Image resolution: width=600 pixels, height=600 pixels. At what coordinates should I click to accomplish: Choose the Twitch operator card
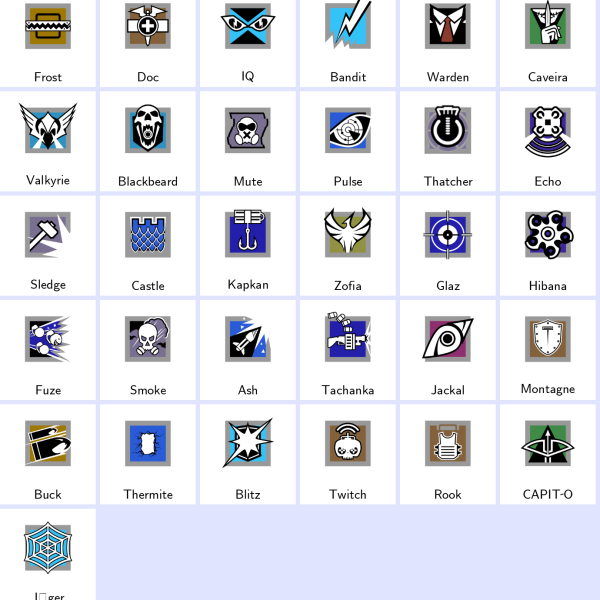point(348,452)
